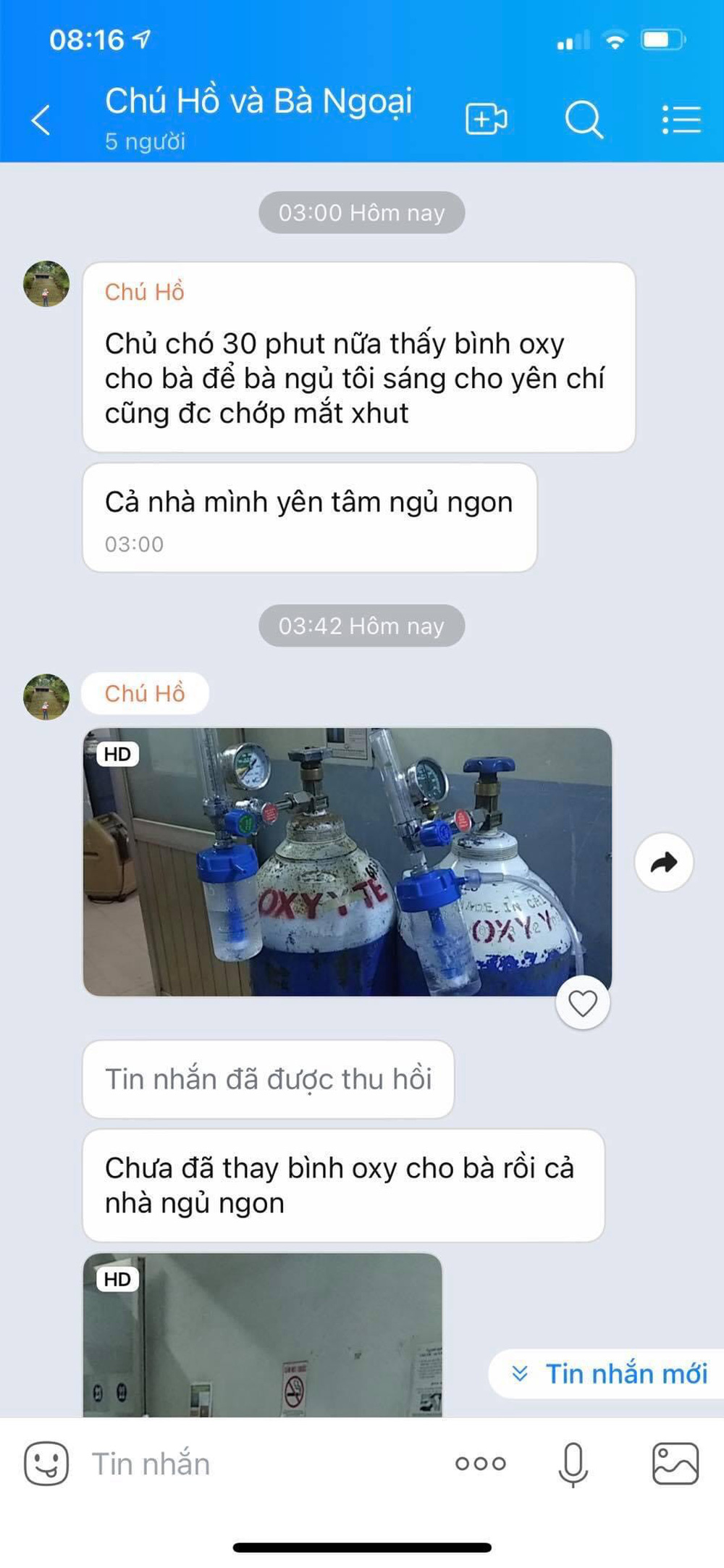Open group info for Chú Hồ và Bà Ngoại
Image resolution: width=724 pixels, height=1568 pixels.
coord(258,116)
